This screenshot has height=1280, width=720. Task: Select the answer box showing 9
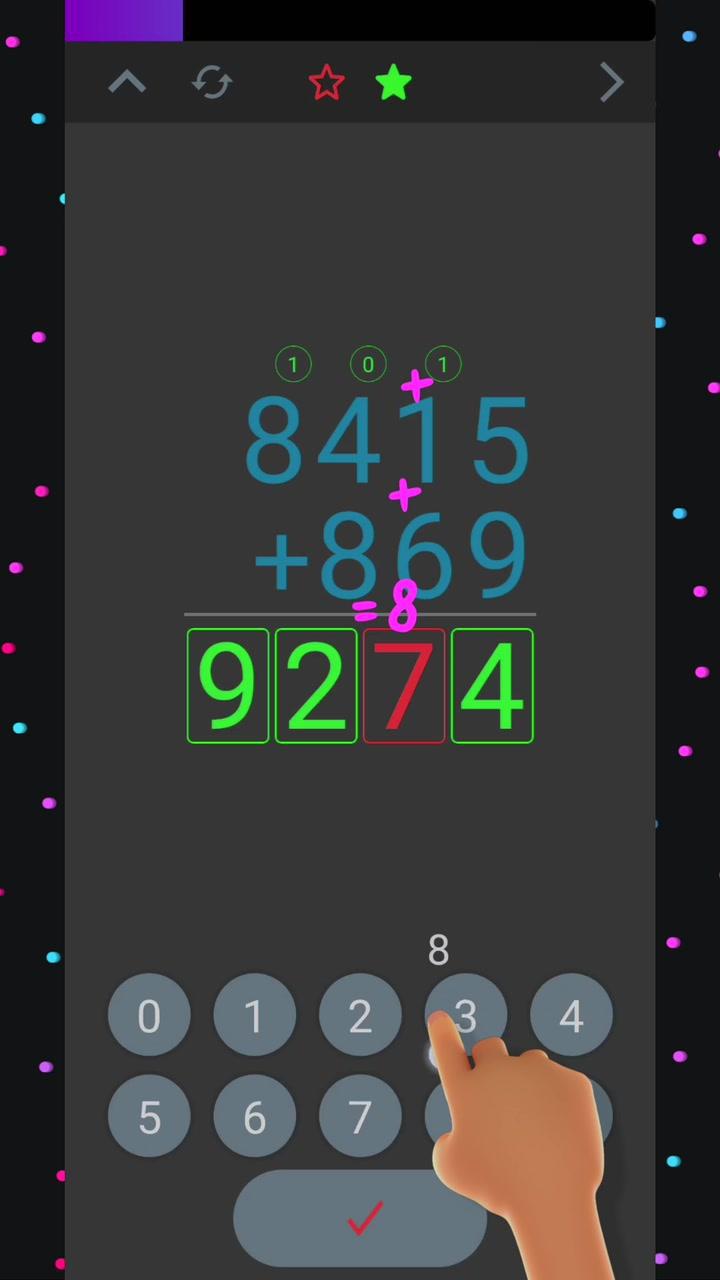(228, 687)
